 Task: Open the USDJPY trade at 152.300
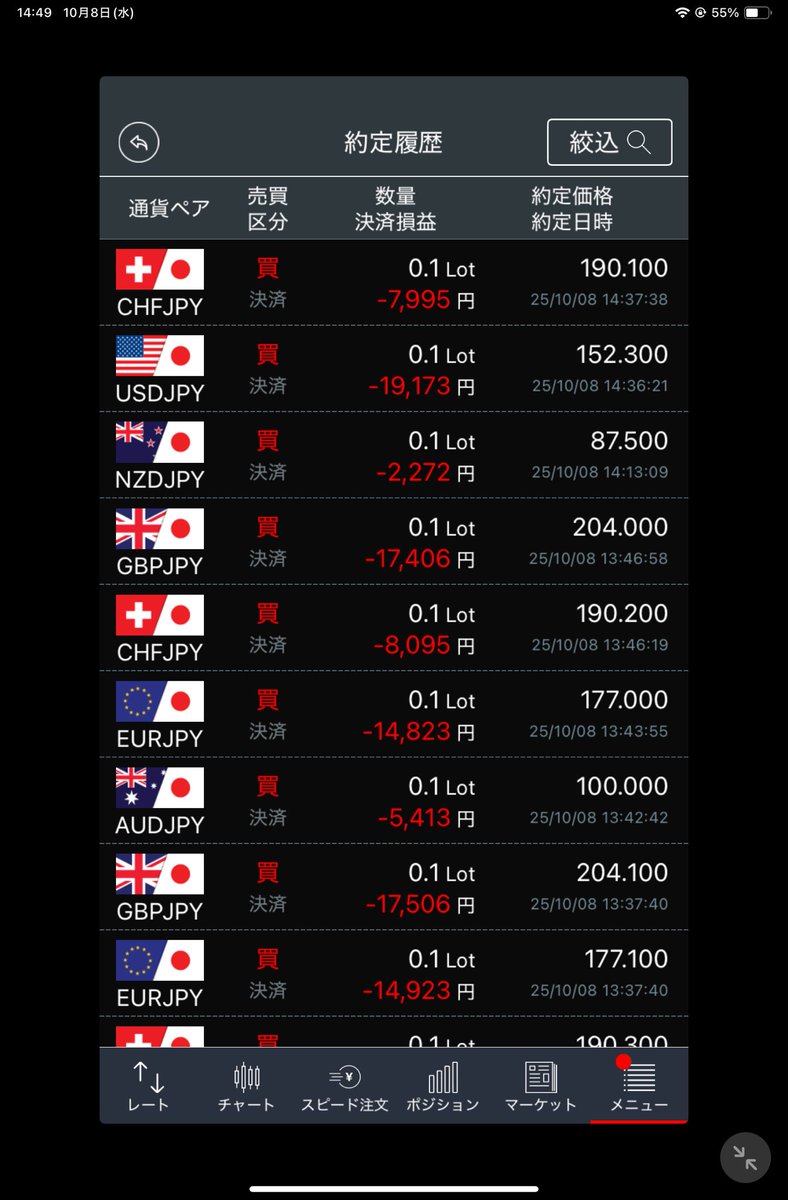[x=393, y=369]
